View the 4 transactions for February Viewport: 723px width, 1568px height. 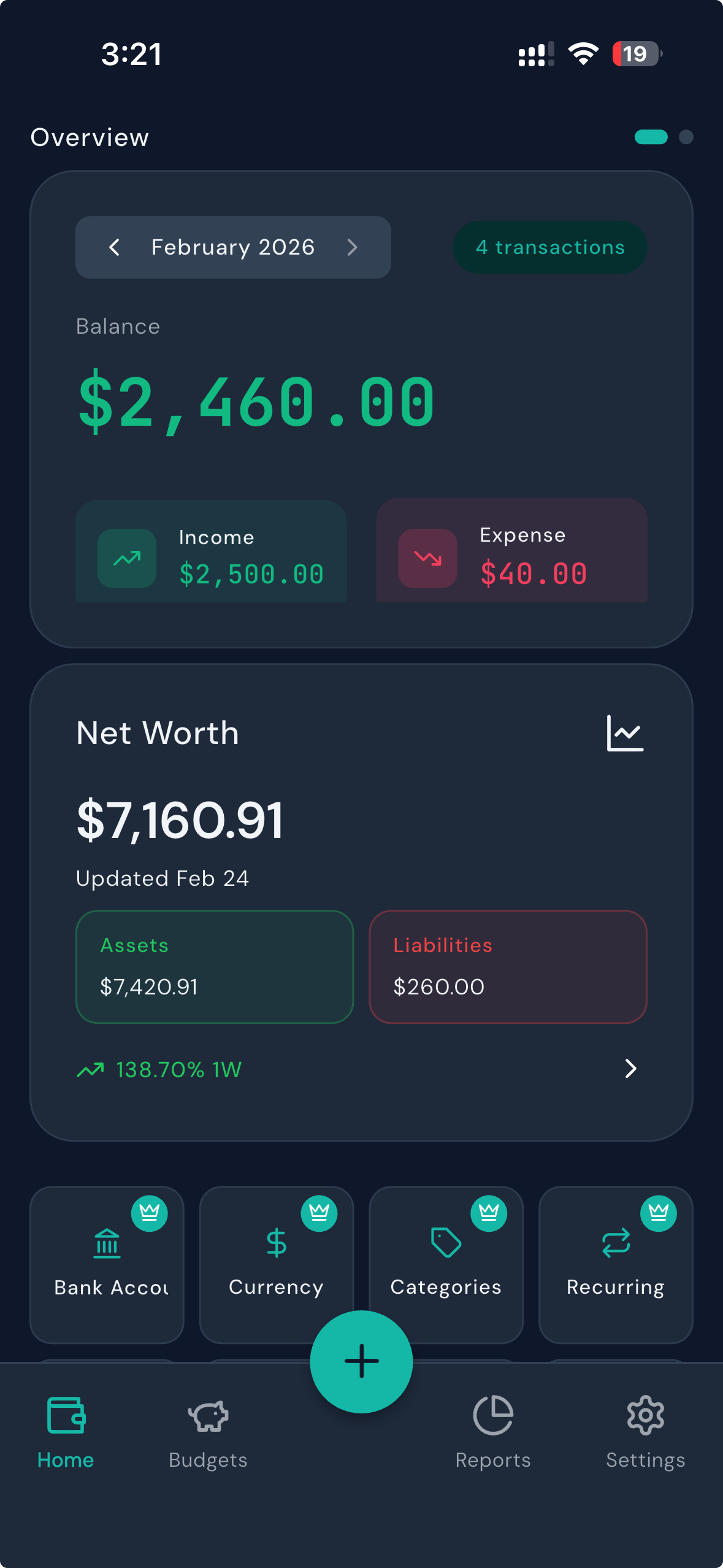[x=549, y=247]
